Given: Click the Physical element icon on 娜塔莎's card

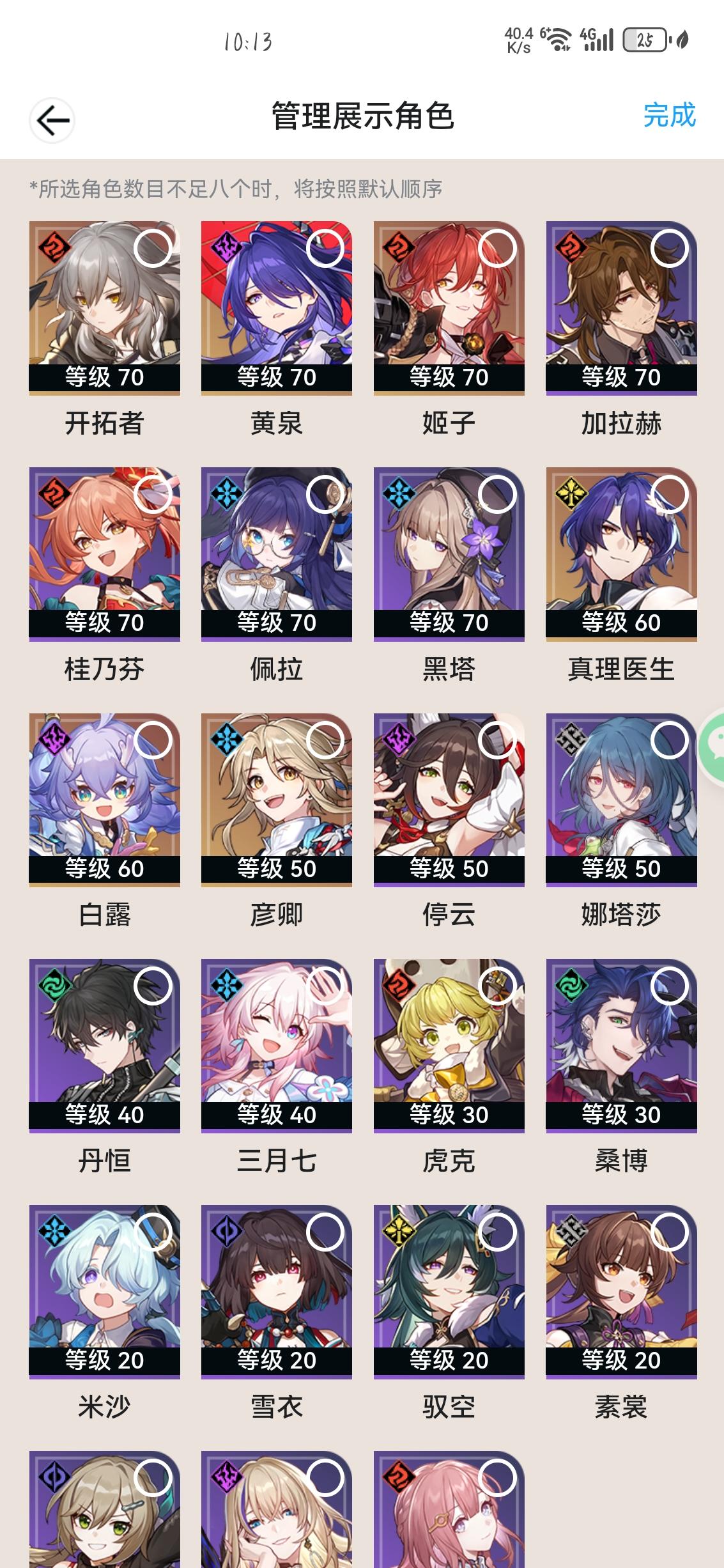Looking at the screenshot, I should 570,740.
